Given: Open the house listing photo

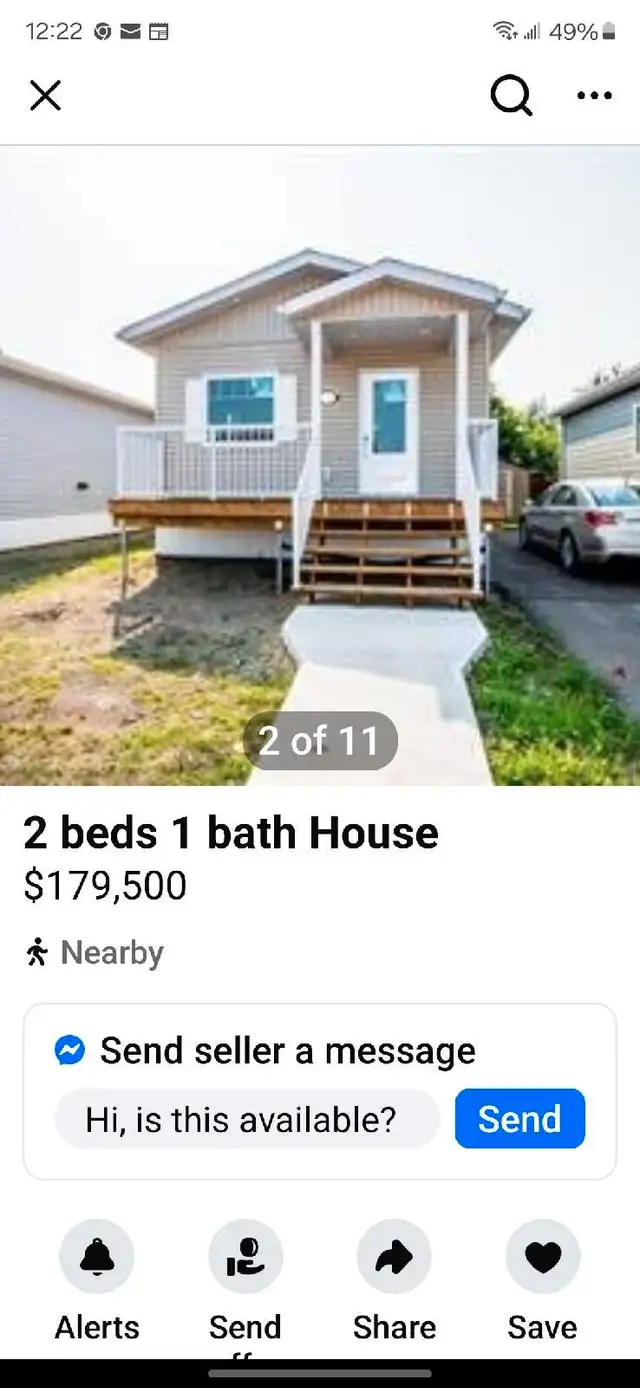Looking at the screenshot, I should point(320,465).
